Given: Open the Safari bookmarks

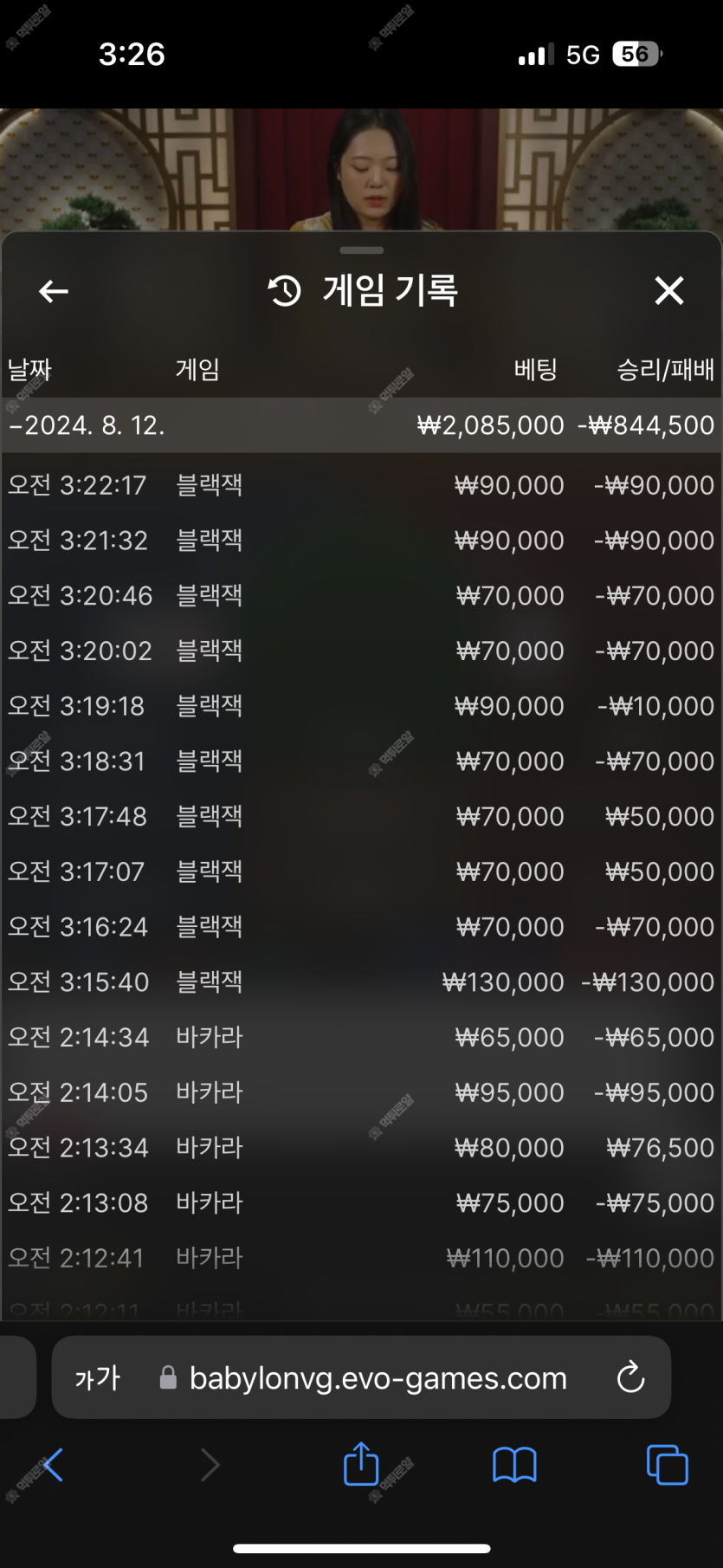Looking at the screenshot, I should (x=514, y=1465).
